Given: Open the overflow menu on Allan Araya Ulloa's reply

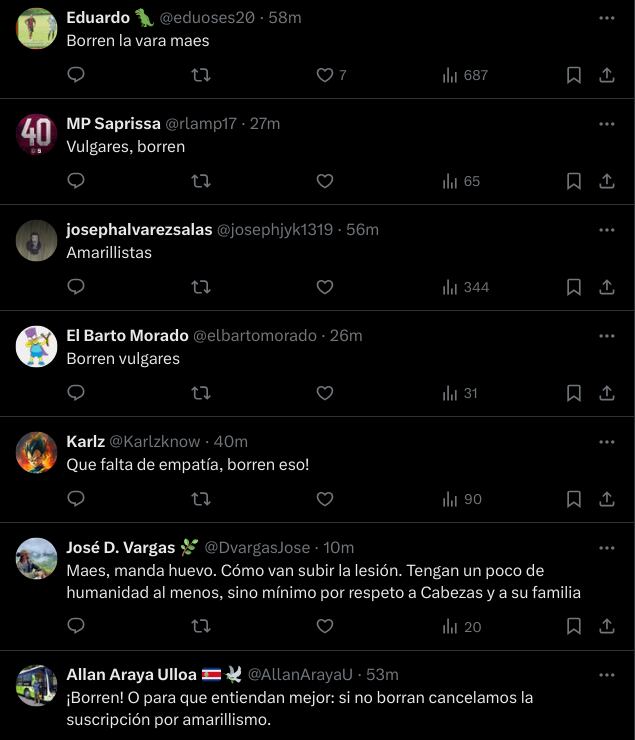Looking at the screenshot, I should (x=607, y=675).
